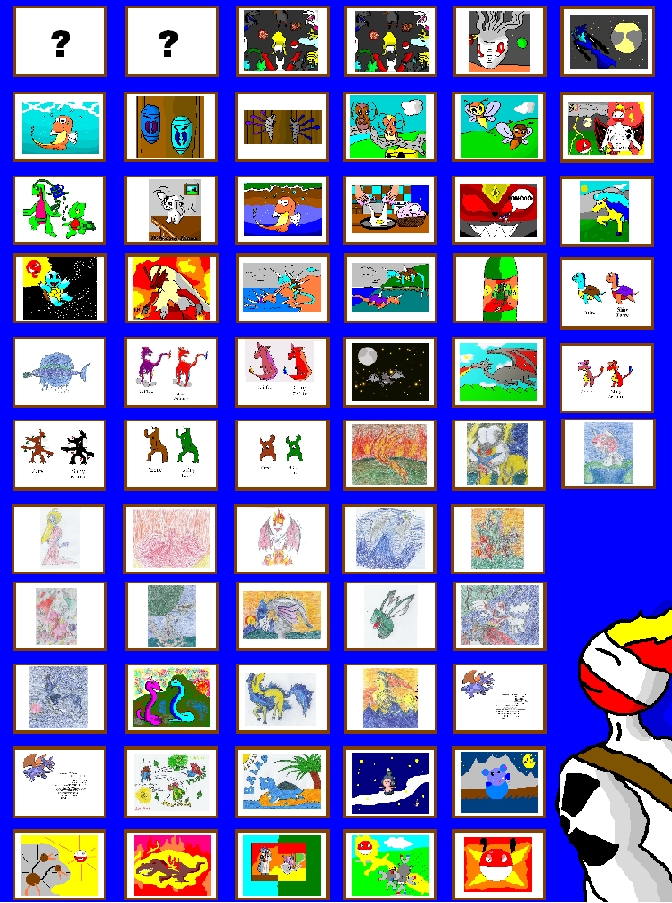This screenshot has height=903, width=672.
Task: Open the pale face with green ball picture
Action: pos(499,42)
